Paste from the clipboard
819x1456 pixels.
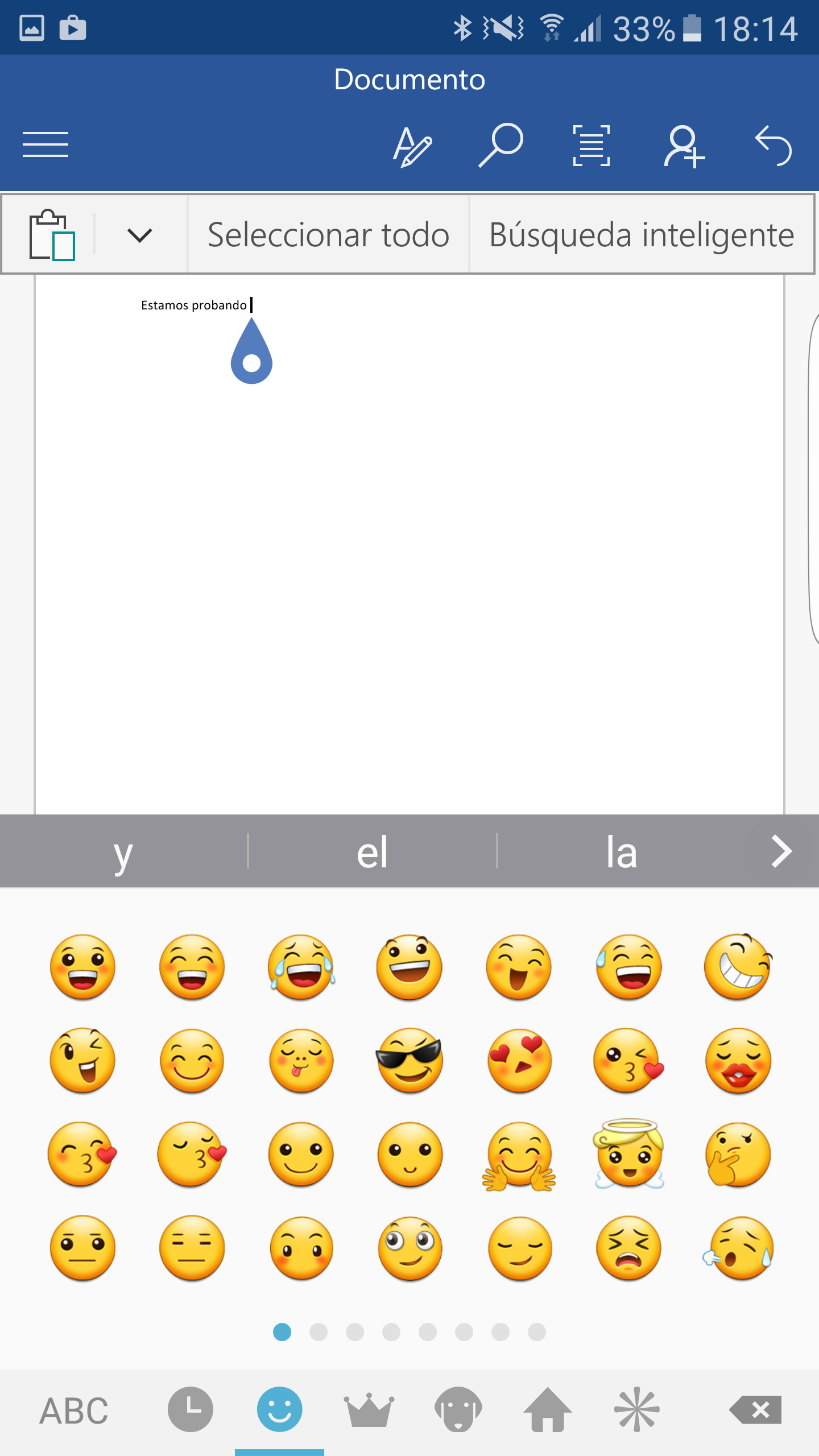[x=51, y=235]
